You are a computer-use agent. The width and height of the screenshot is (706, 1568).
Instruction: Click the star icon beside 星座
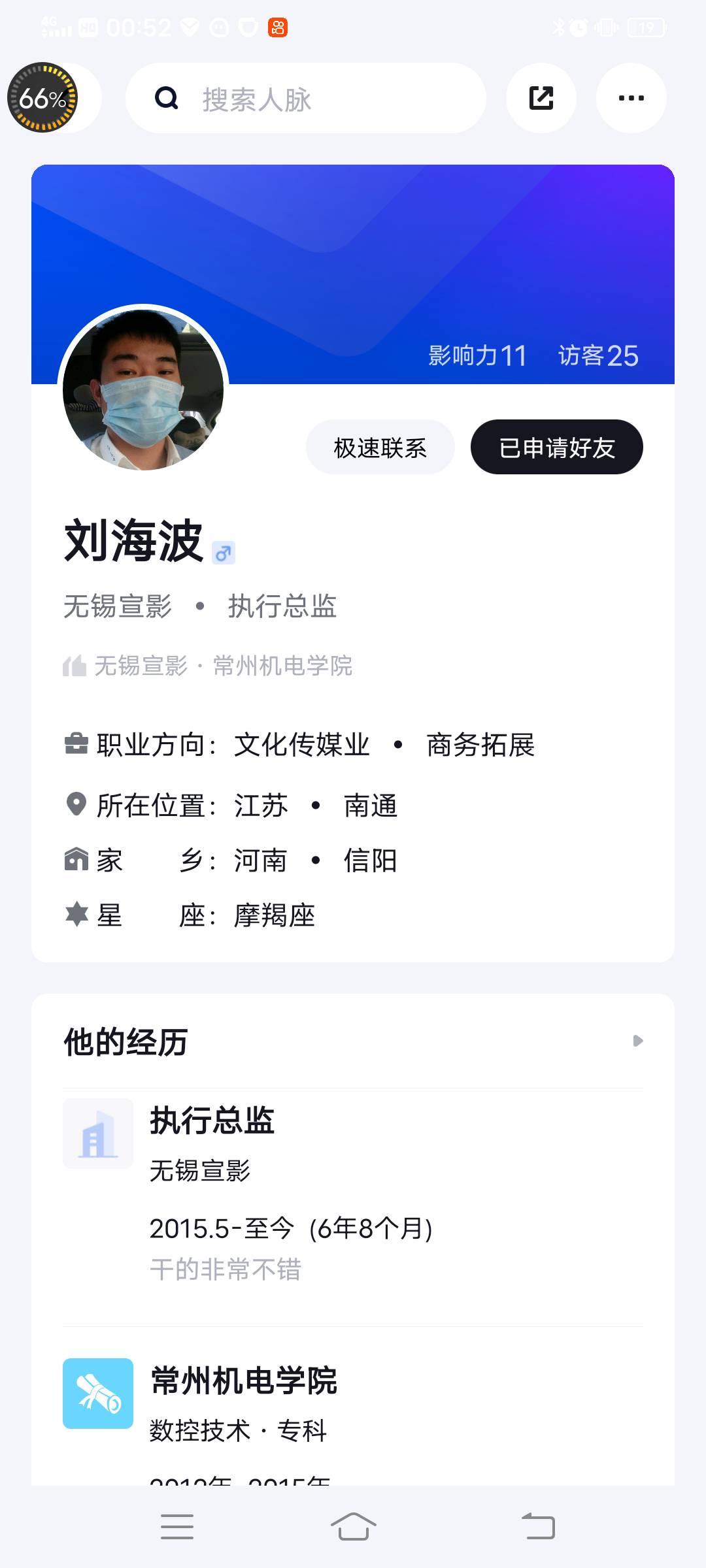pos(76,915)
